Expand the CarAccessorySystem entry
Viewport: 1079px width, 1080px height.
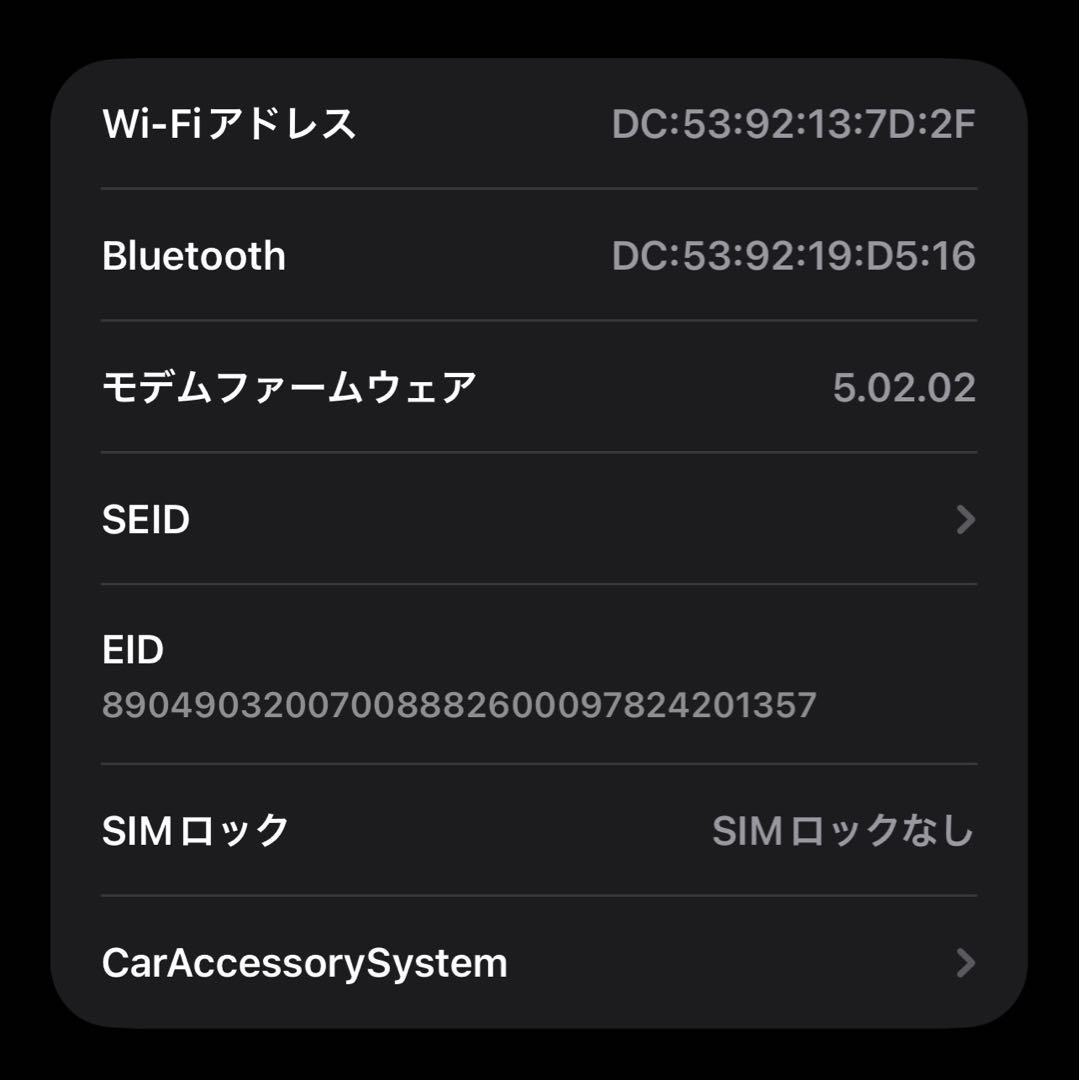[540, 963]
